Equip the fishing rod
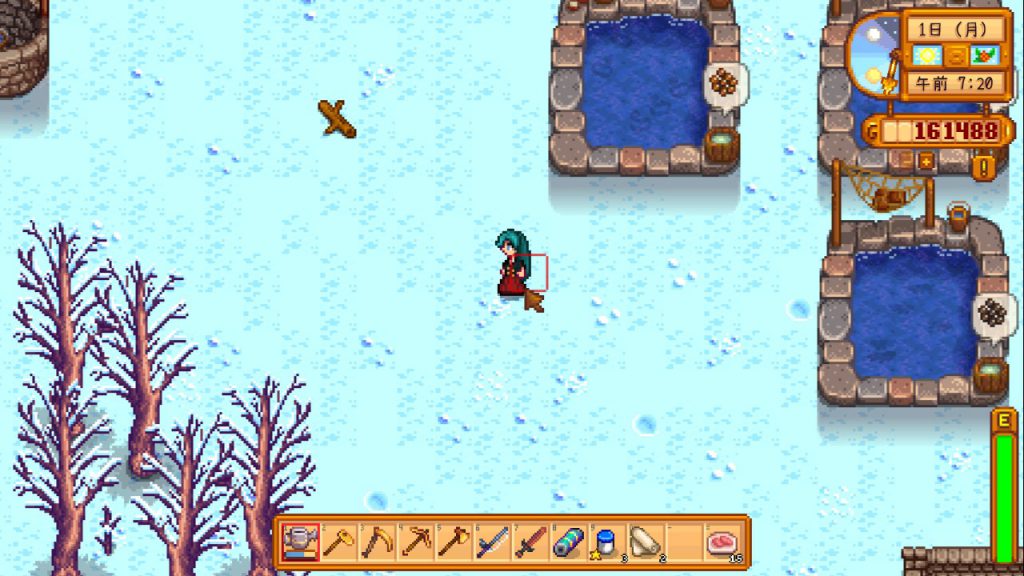 491,543
